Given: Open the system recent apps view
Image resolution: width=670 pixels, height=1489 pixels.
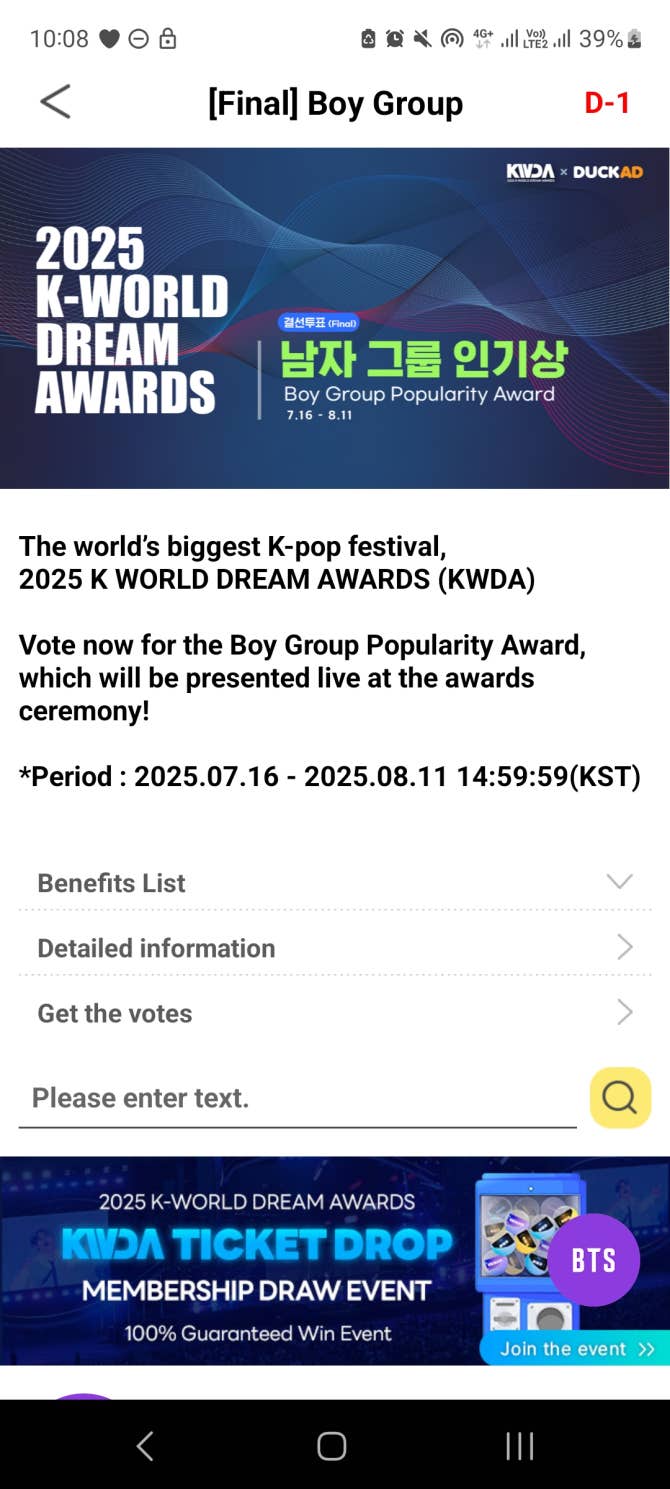Looking at the screenshot, I should tap(519, 1445).
